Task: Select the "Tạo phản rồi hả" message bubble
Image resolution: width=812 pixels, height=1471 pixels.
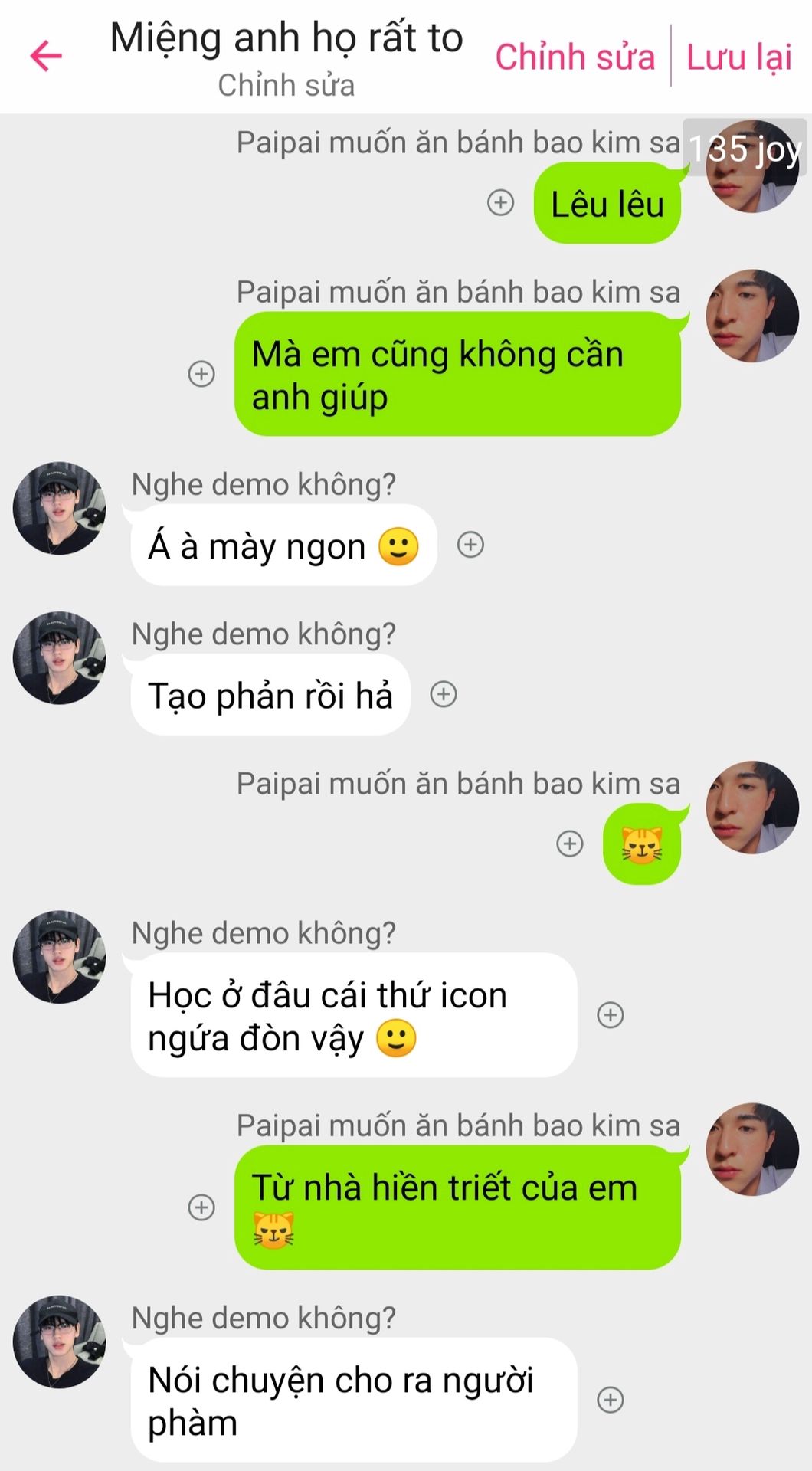Action: coord(270,695)
